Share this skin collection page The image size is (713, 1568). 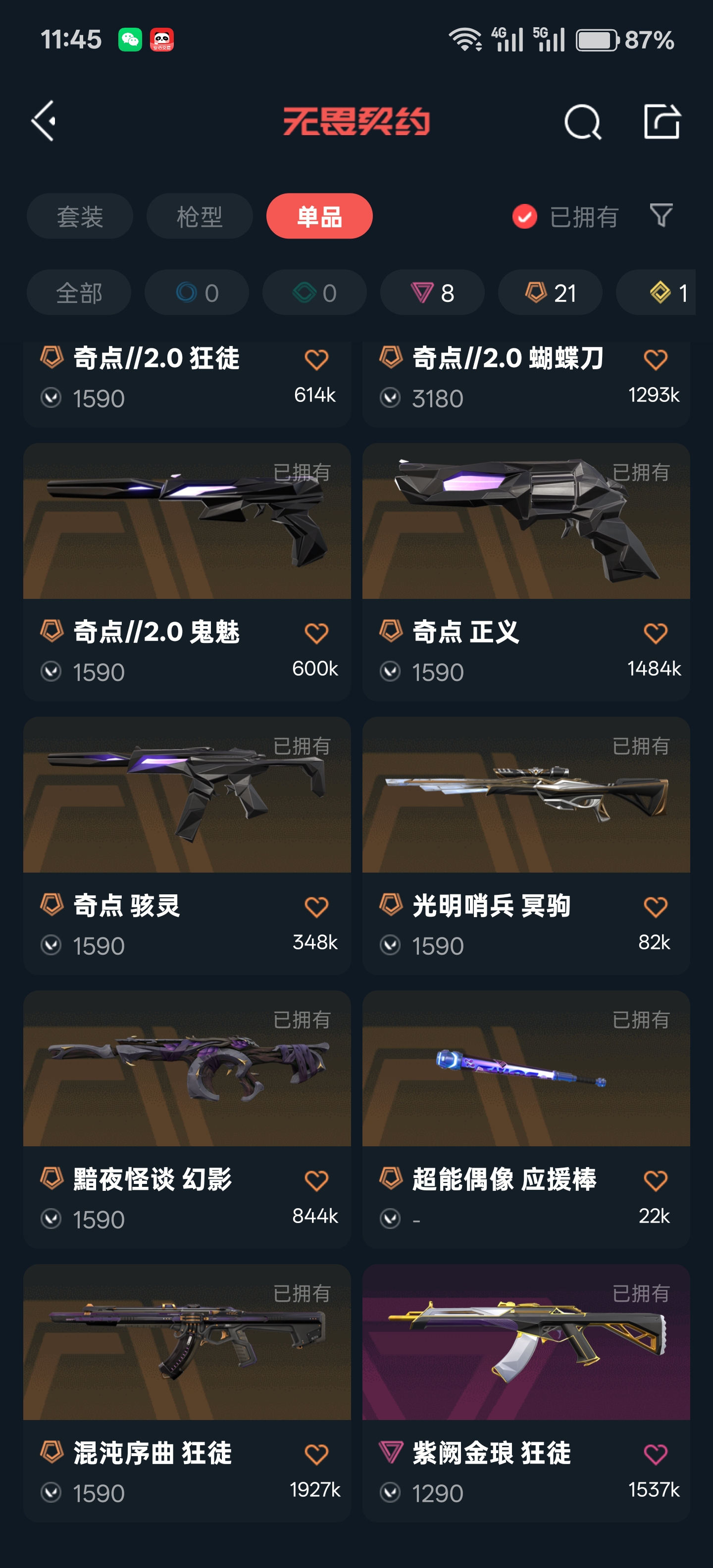click(x=661, y=122)
